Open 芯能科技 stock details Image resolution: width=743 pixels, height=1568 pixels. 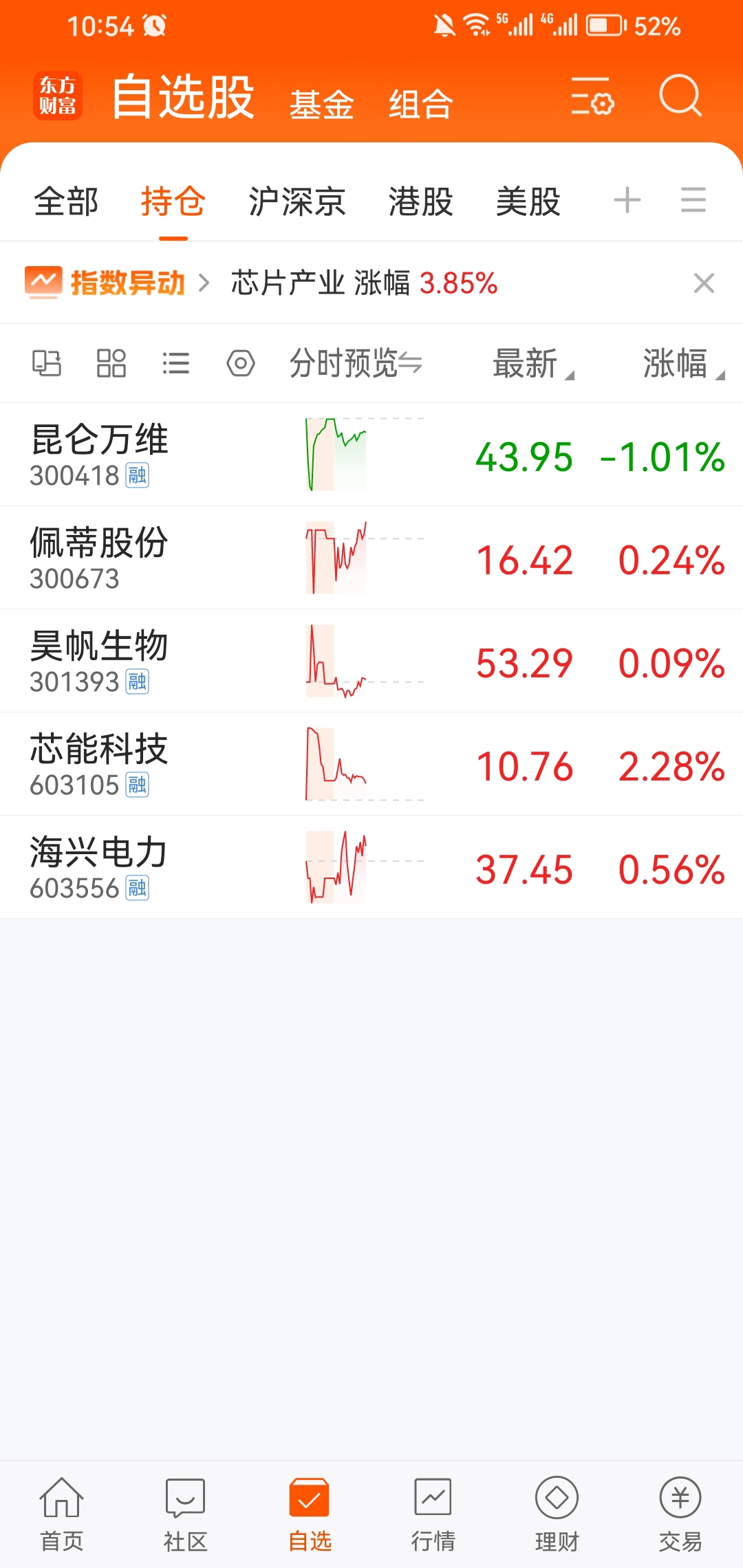click(100, 763)
